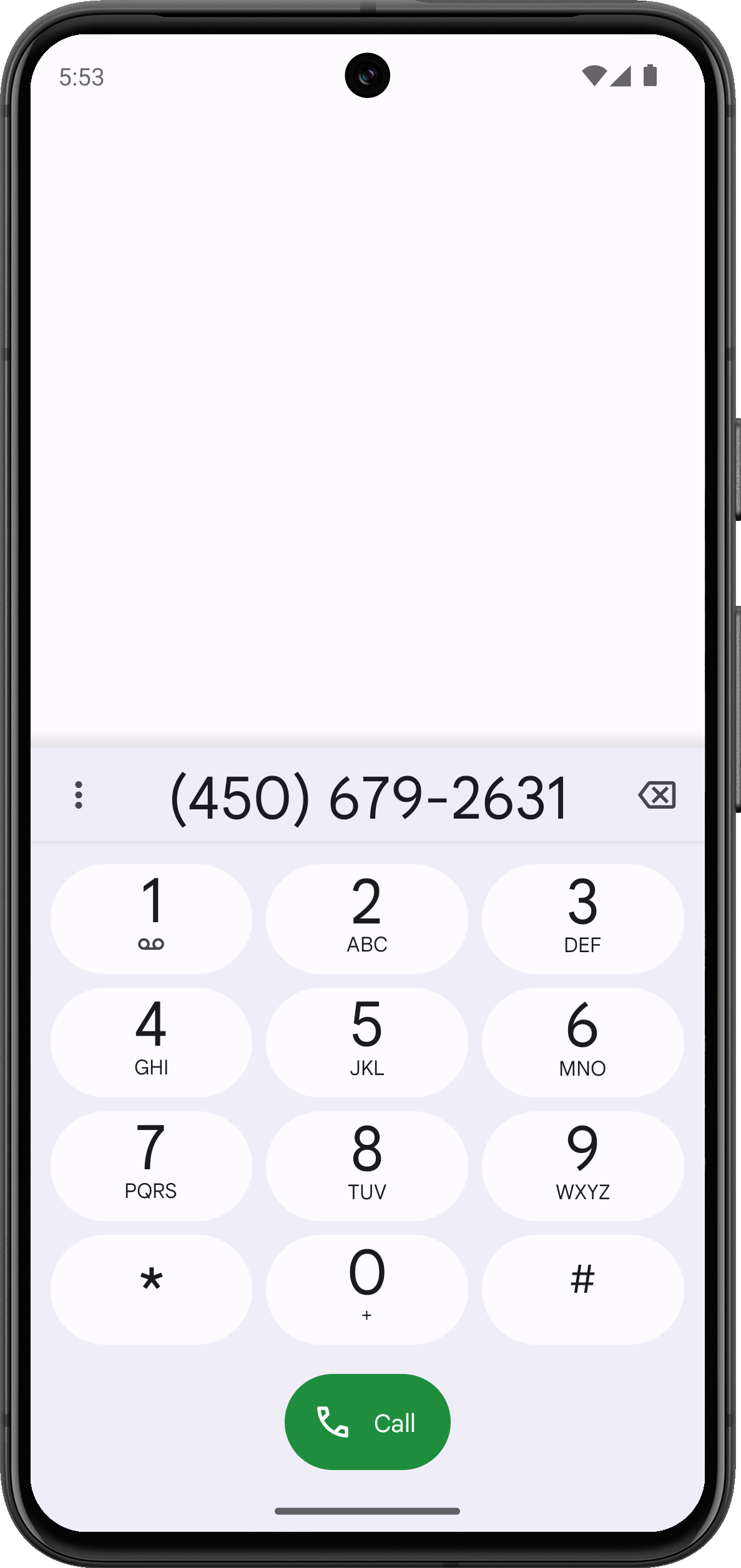The width and height of the screenshot is (741, 1568).
Task: Enter digit 6 MNO
Action: [x=582, y=1041]
